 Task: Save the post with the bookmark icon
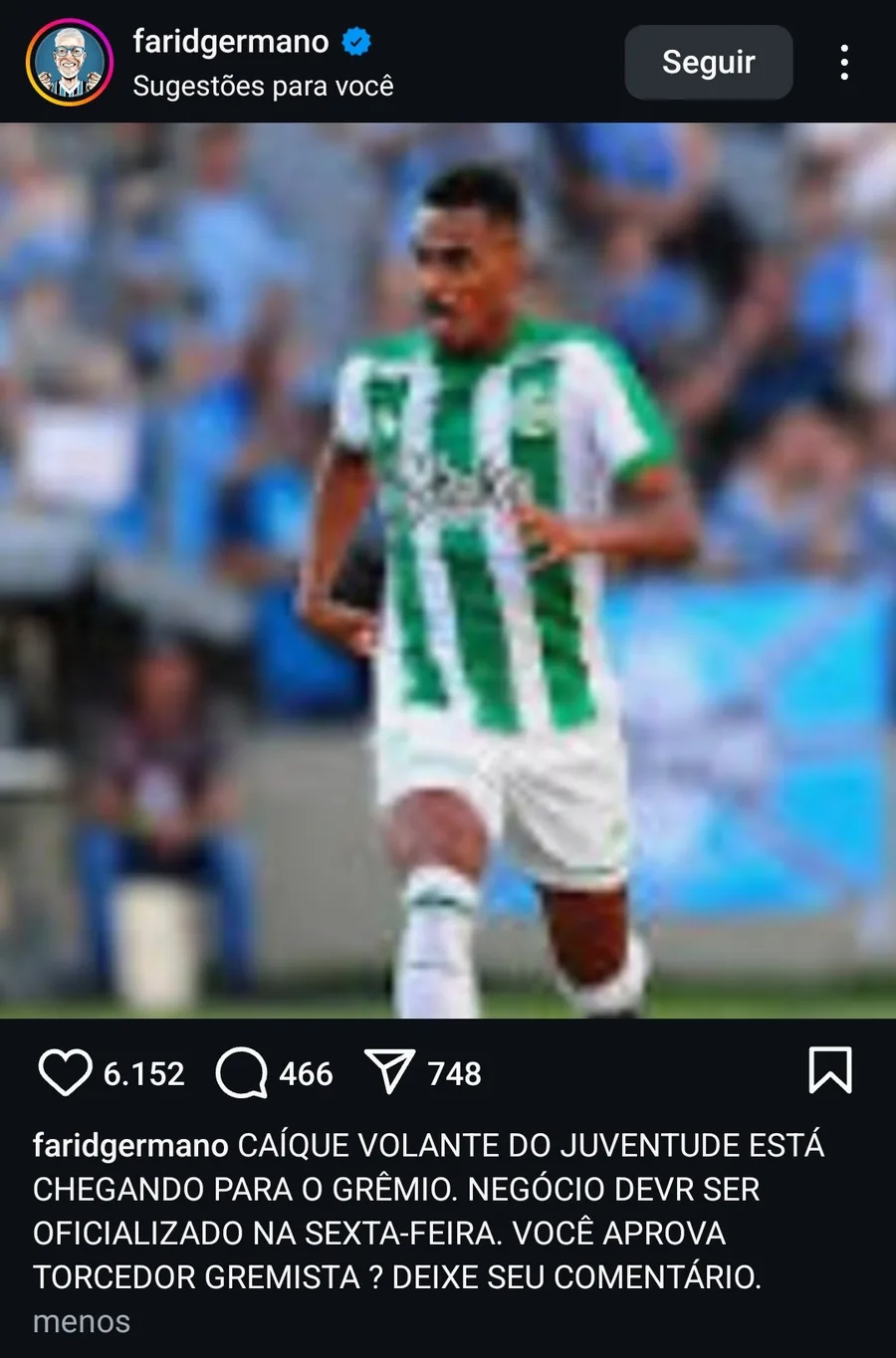point(829,1070)
